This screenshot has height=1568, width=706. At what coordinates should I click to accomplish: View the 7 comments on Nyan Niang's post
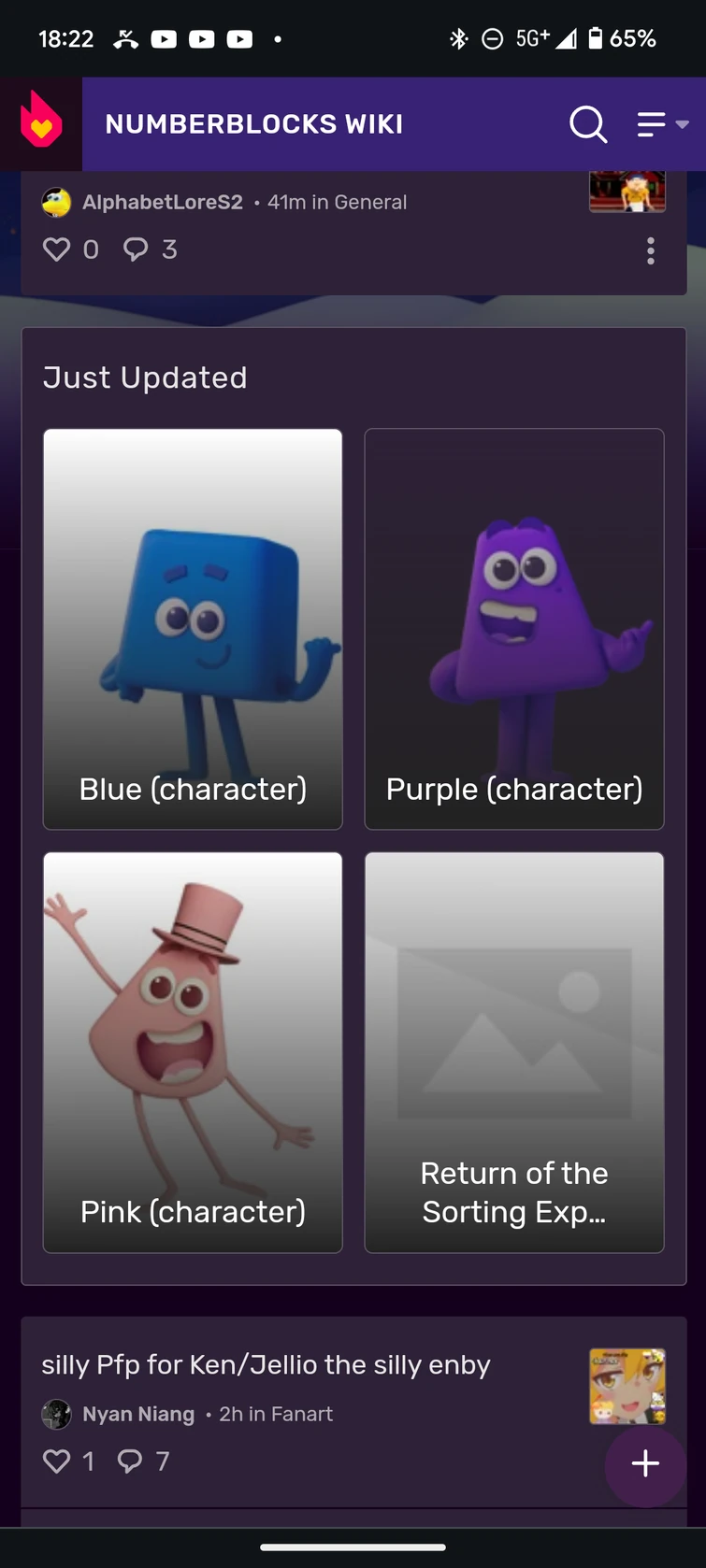[x=131, y=1460]
